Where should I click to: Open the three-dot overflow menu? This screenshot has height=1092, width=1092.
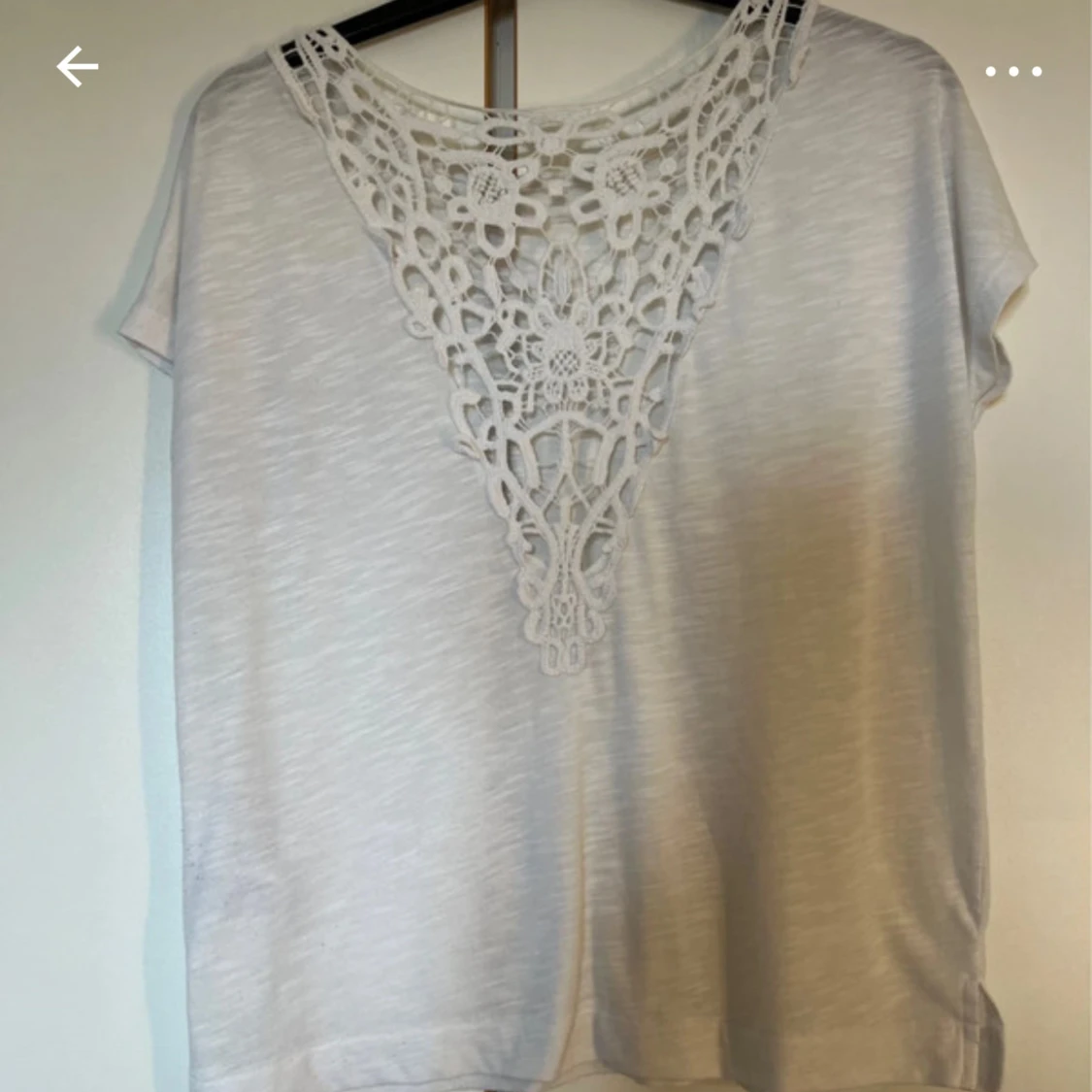1013,71
